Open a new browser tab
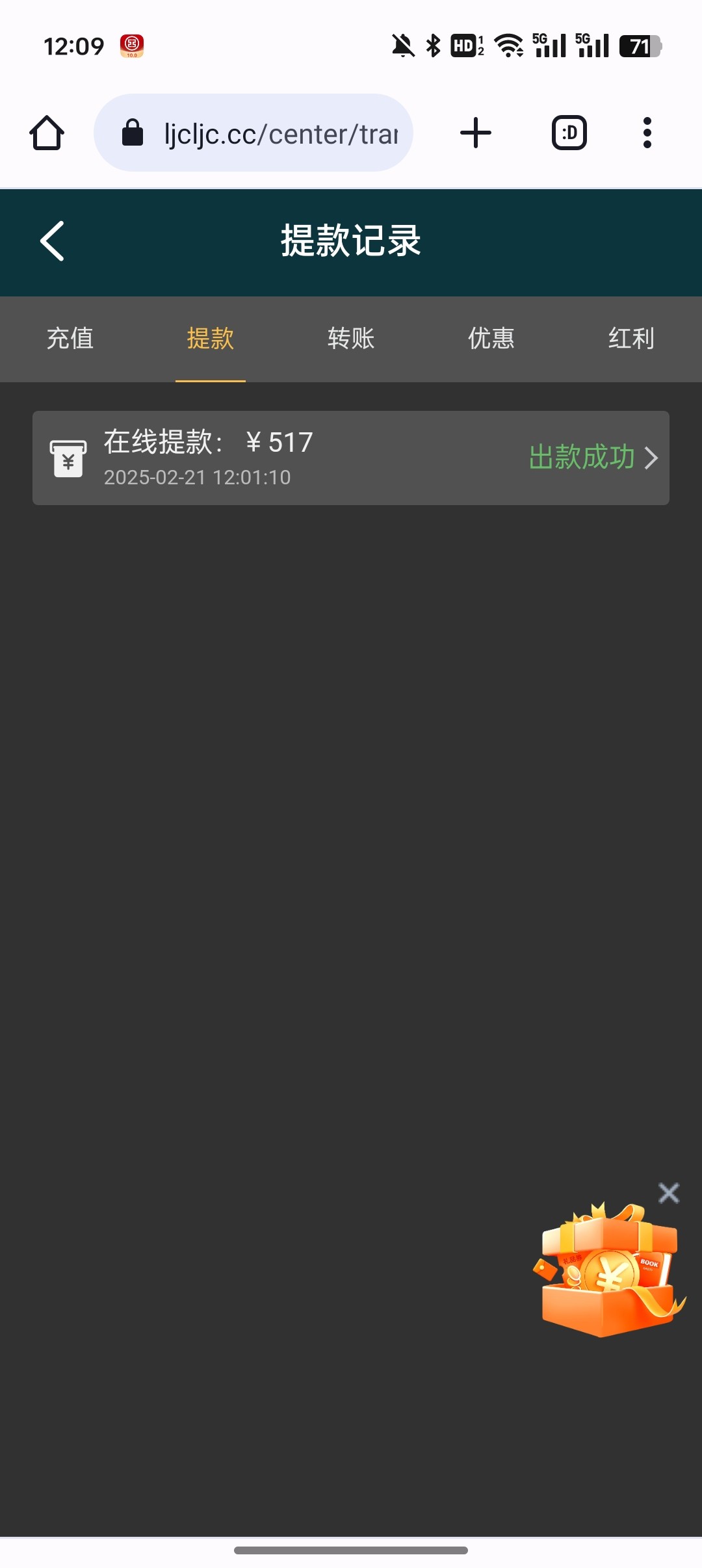This screenshot has width=702, height=1568. (476, 133)
